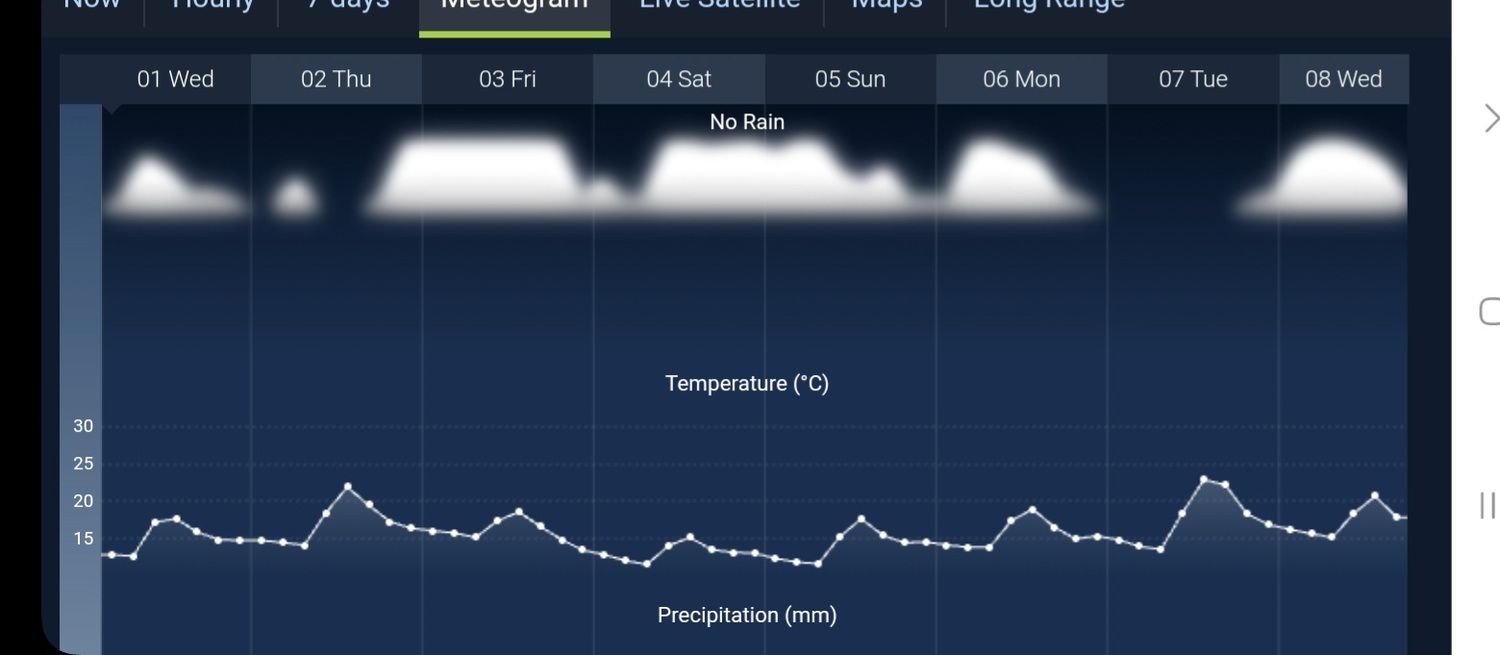This screenshot has width=1500, height=655.
Task: Go back with system back button
Action: 1490,119
